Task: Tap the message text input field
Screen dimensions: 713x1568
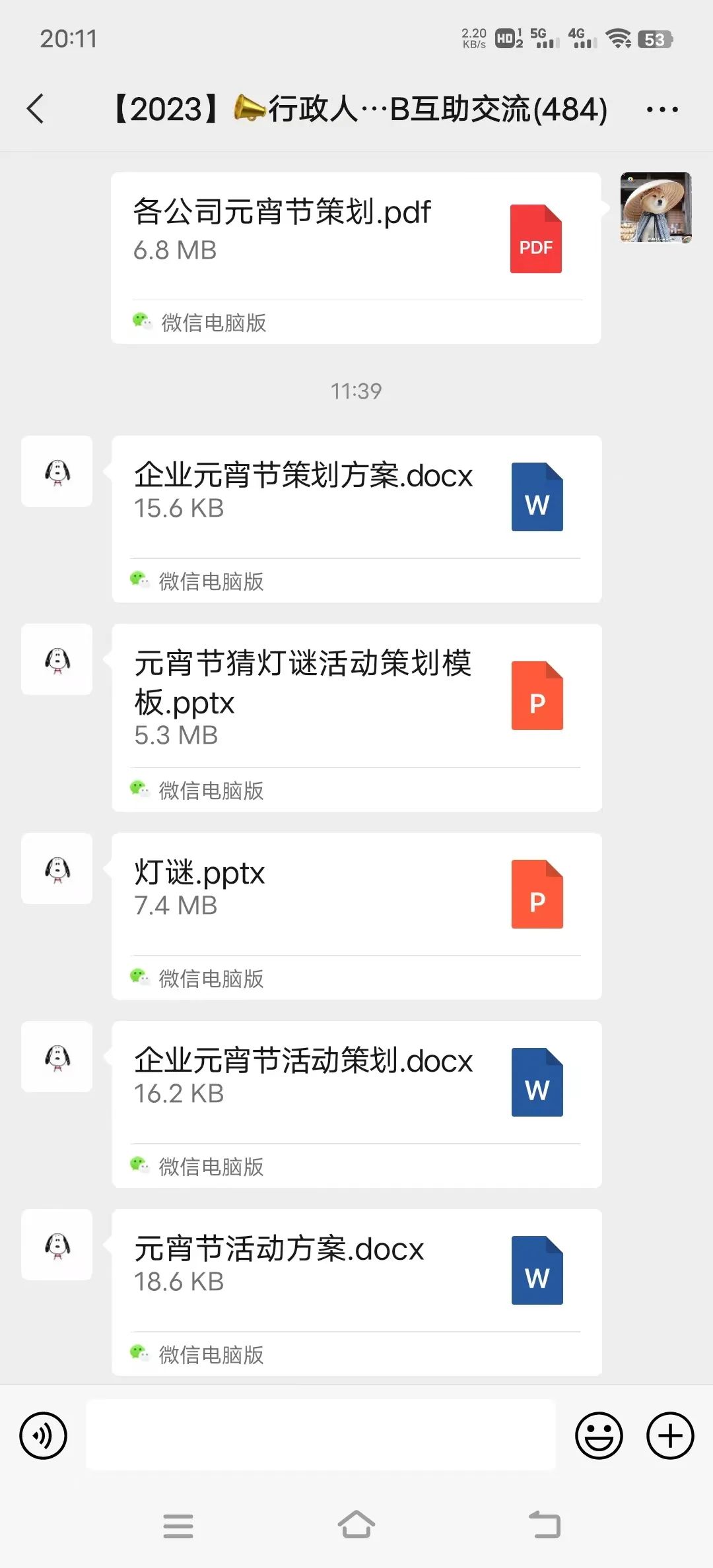Action: (322, 1435)
